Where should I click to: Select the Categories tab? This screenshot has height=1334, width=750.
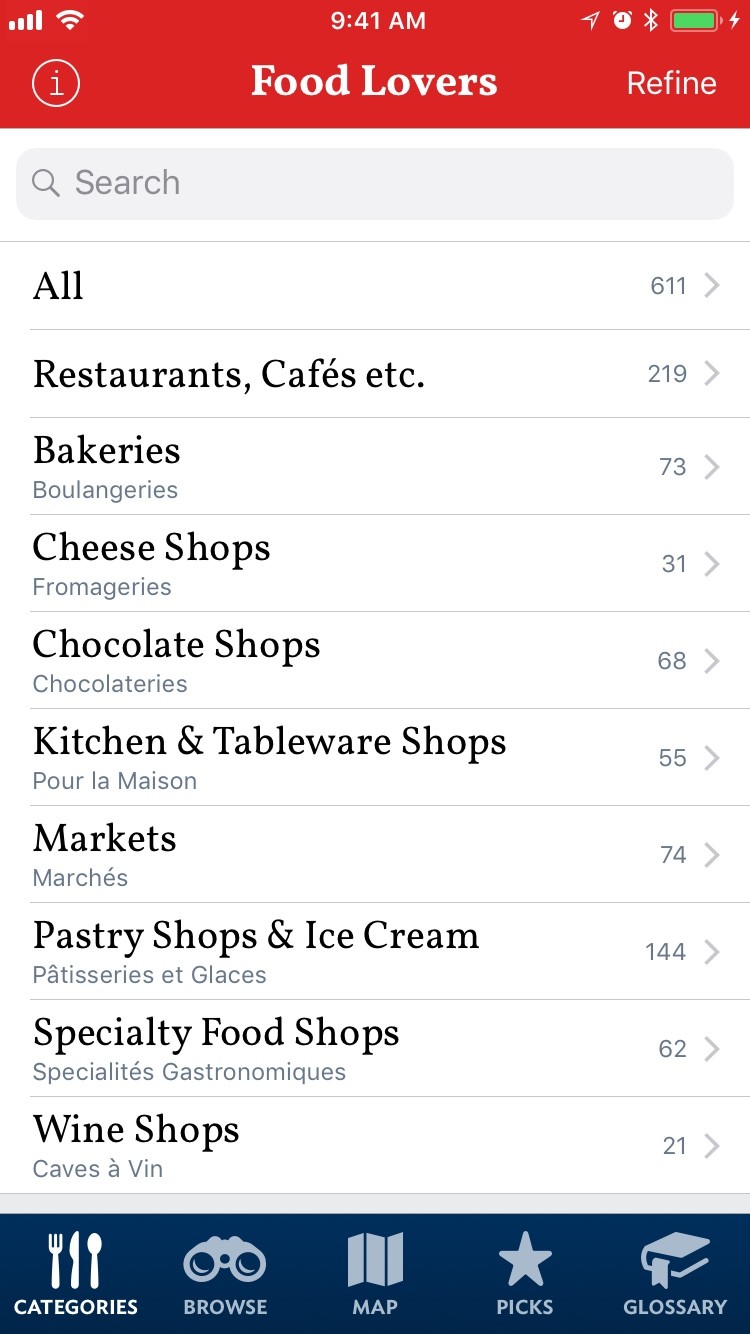click(x=76, y=1274)
